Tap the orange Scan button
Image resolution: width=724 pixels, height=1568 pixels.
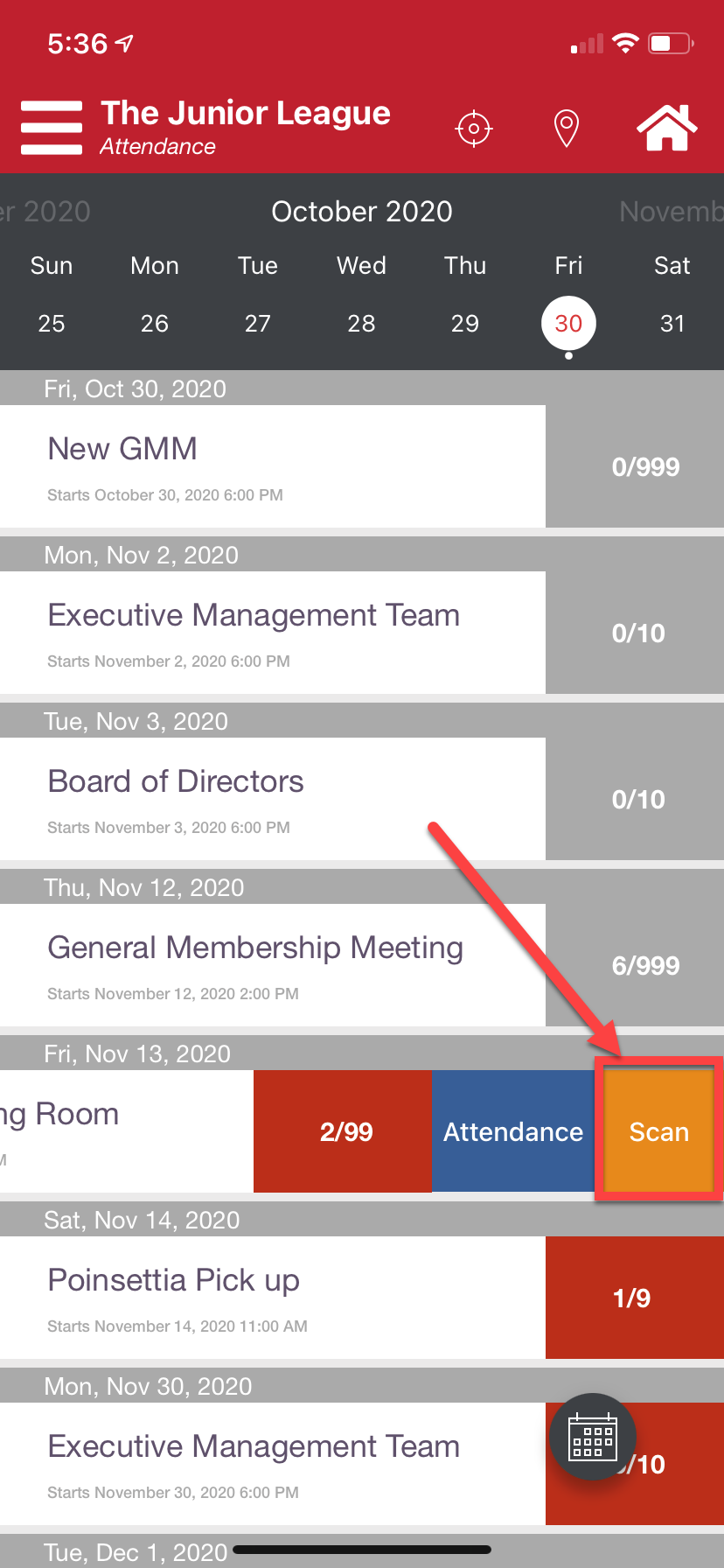[x=659, y=1131]
